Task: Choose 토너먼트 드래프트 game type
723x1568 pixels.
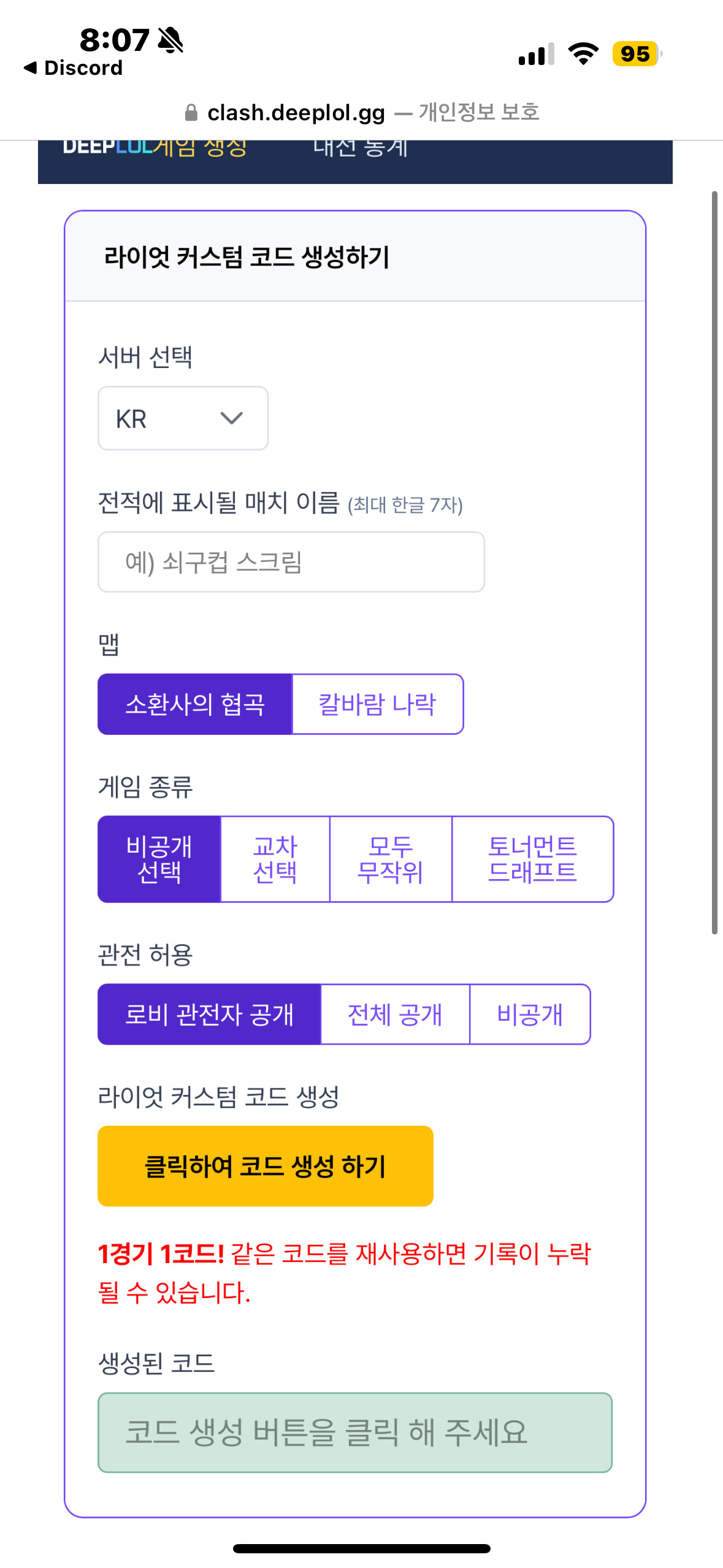Action: (532, 859)
